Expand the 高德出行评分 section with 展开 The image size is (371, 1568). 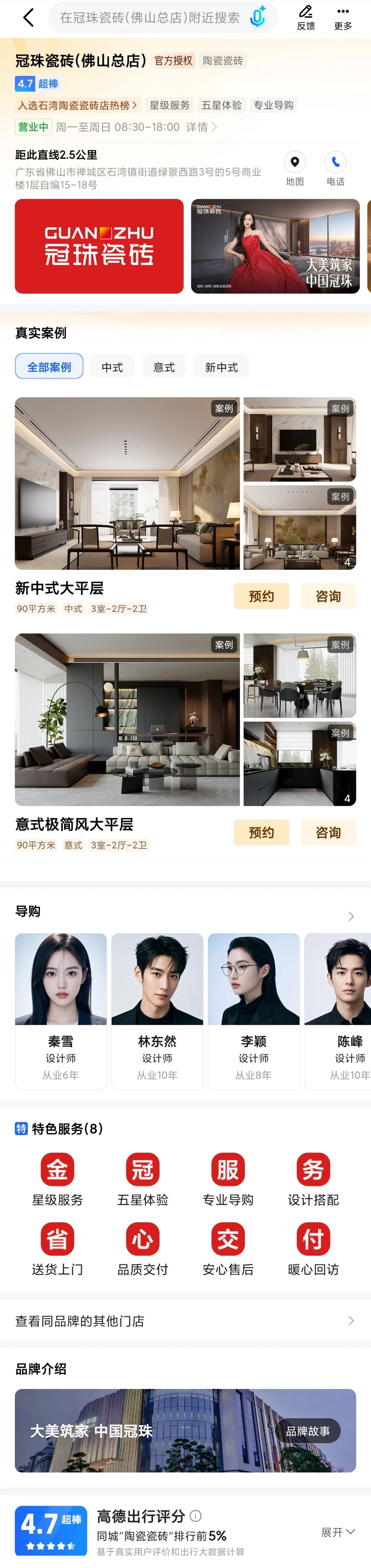[x=338, y=1532]
